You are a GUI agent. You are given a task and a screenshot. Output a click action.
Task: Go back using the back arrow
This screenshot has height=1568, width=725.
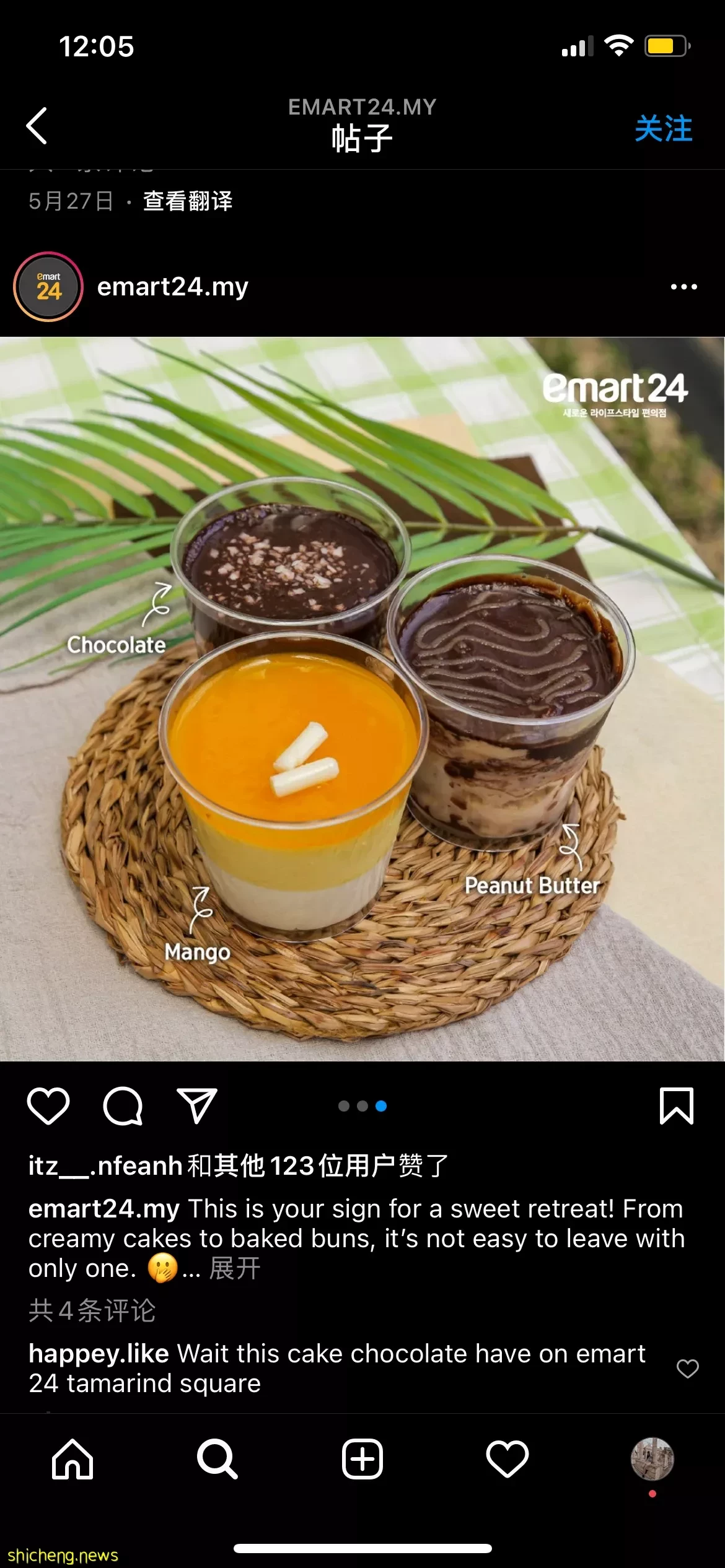pyautogui.click(x=37, y=126)
